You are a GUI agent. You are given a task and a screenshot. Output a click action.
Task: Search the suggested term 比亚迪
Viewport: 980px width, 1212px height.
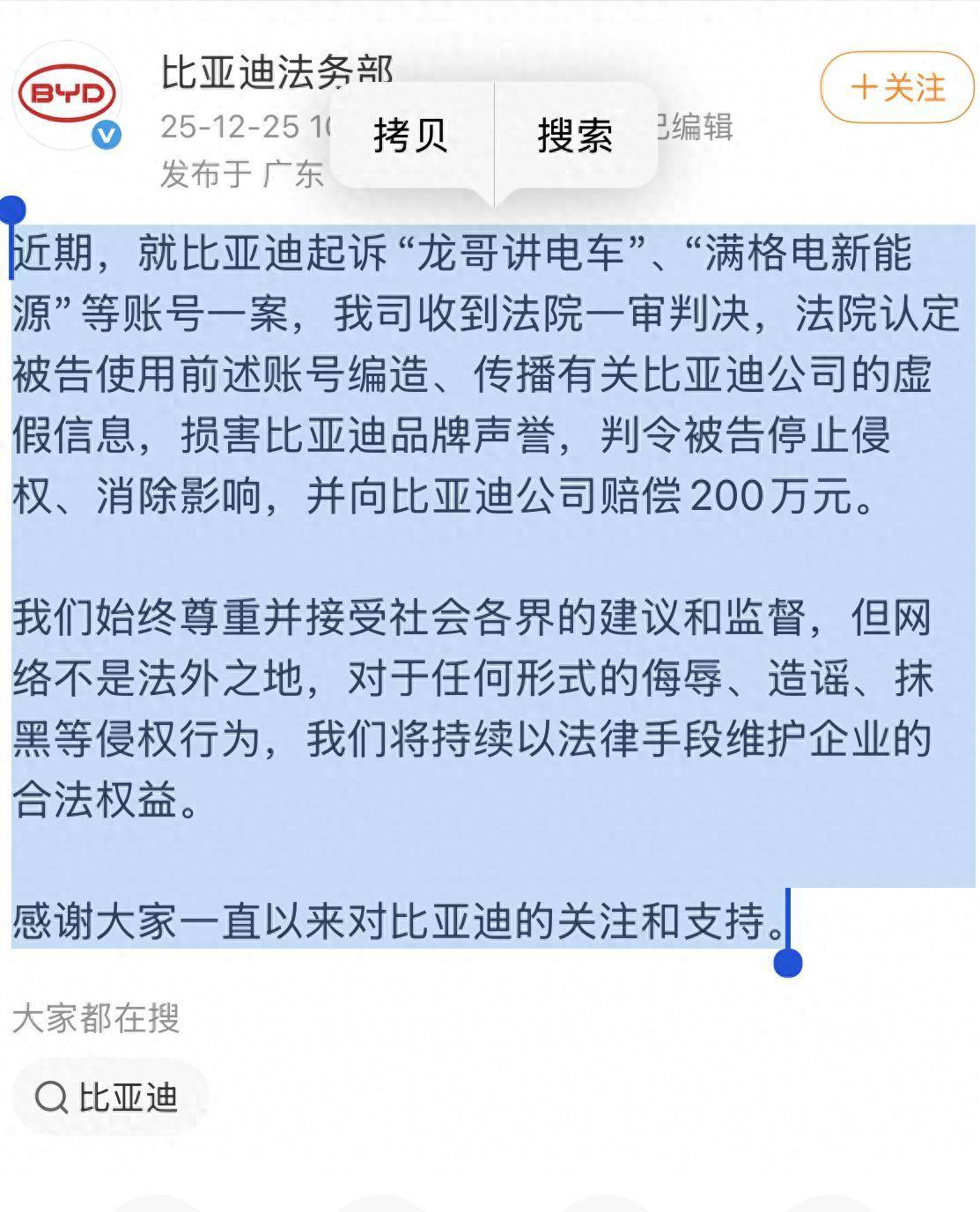[x=109, y=1097]
